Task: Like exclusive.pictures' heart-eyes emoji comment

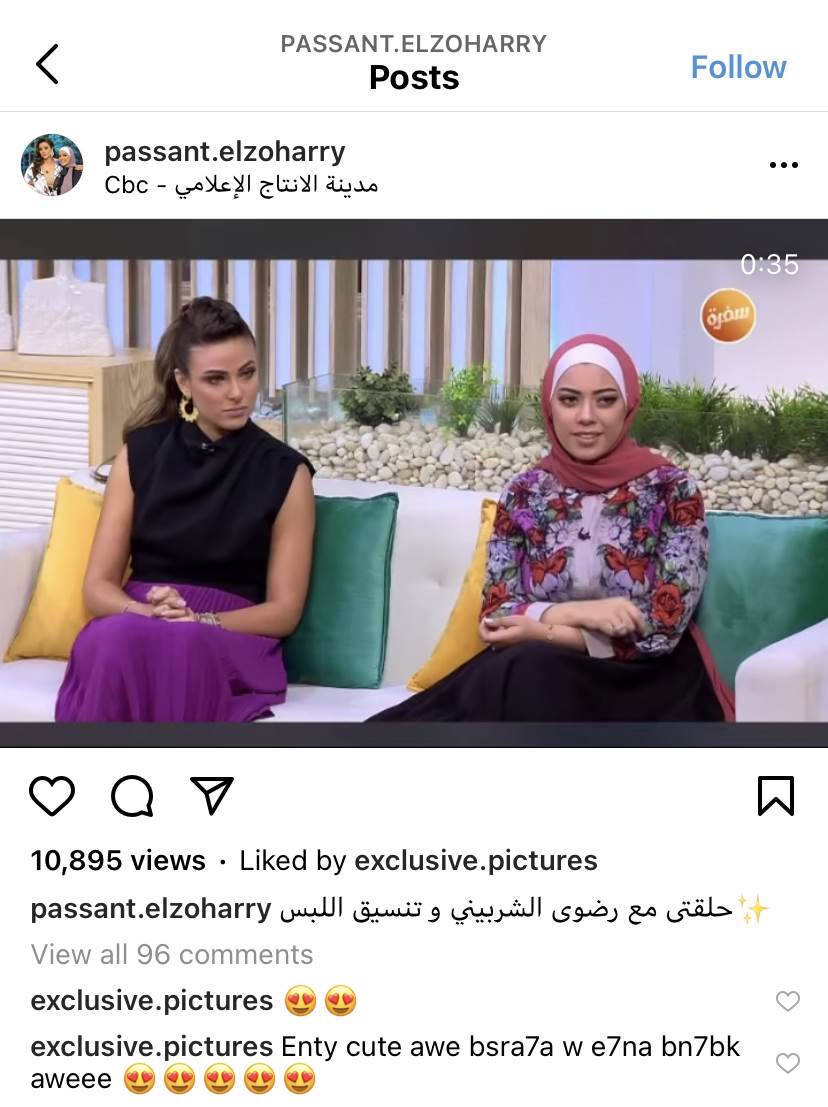Action: tap(788, 1001)
